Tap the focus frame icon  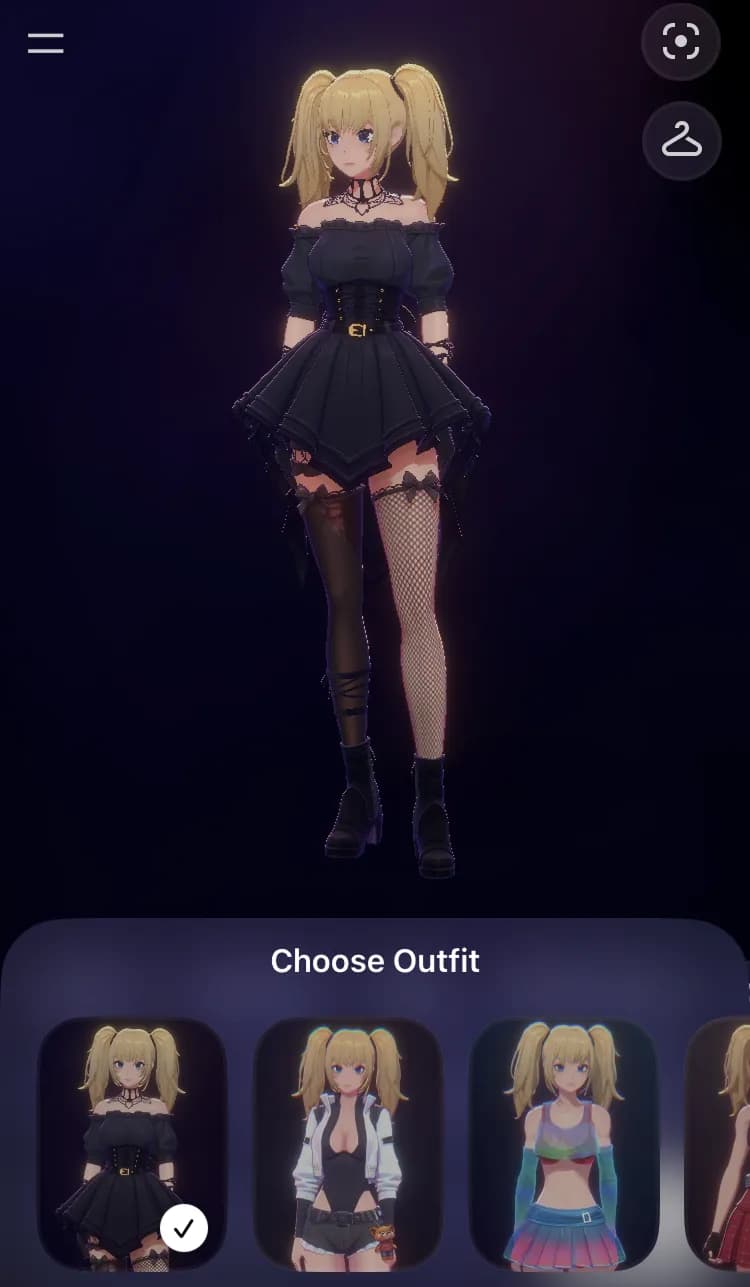coord(681,42)
